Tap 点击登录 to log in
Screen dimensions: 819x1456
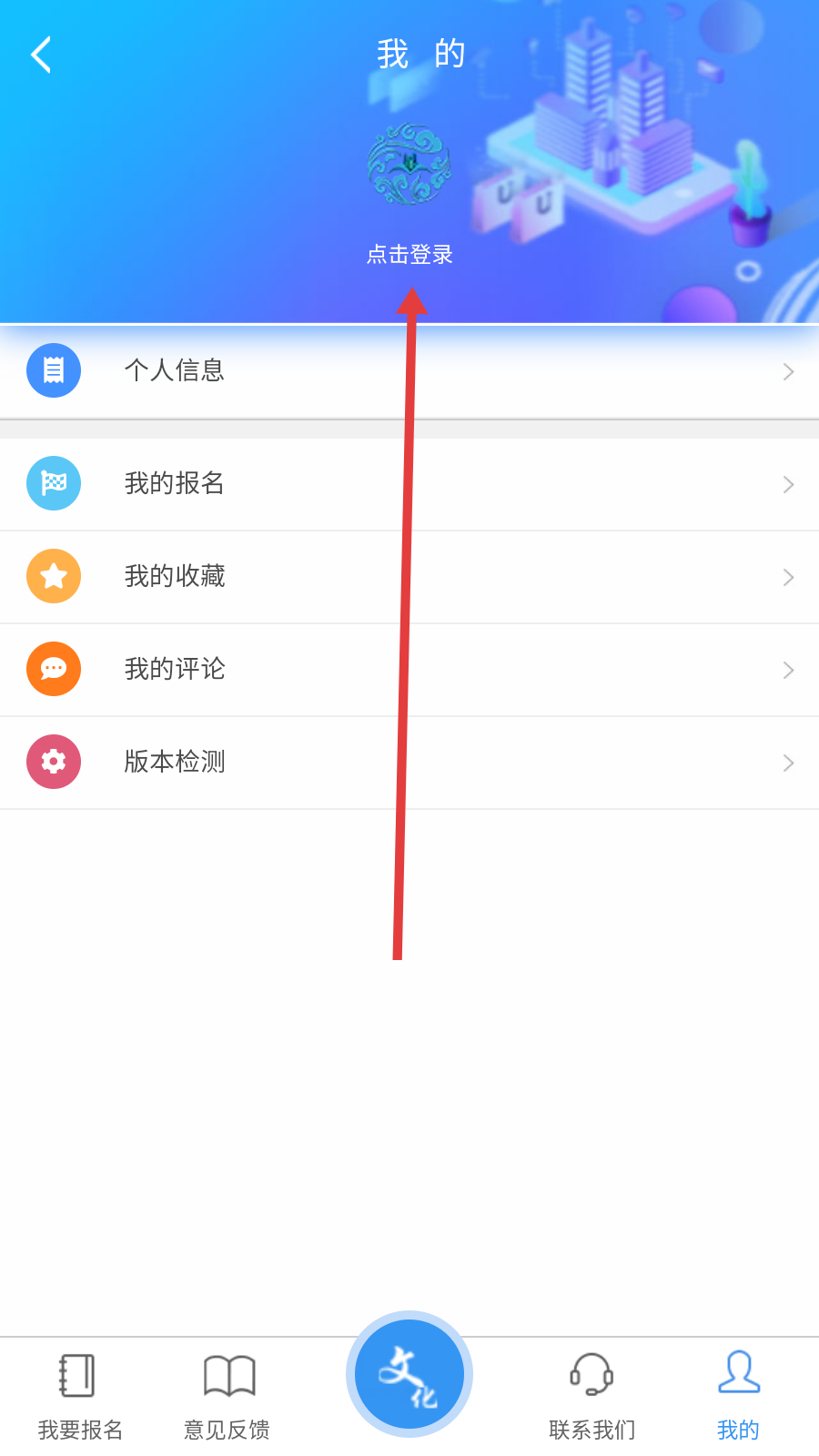click(x=409, y=255)
